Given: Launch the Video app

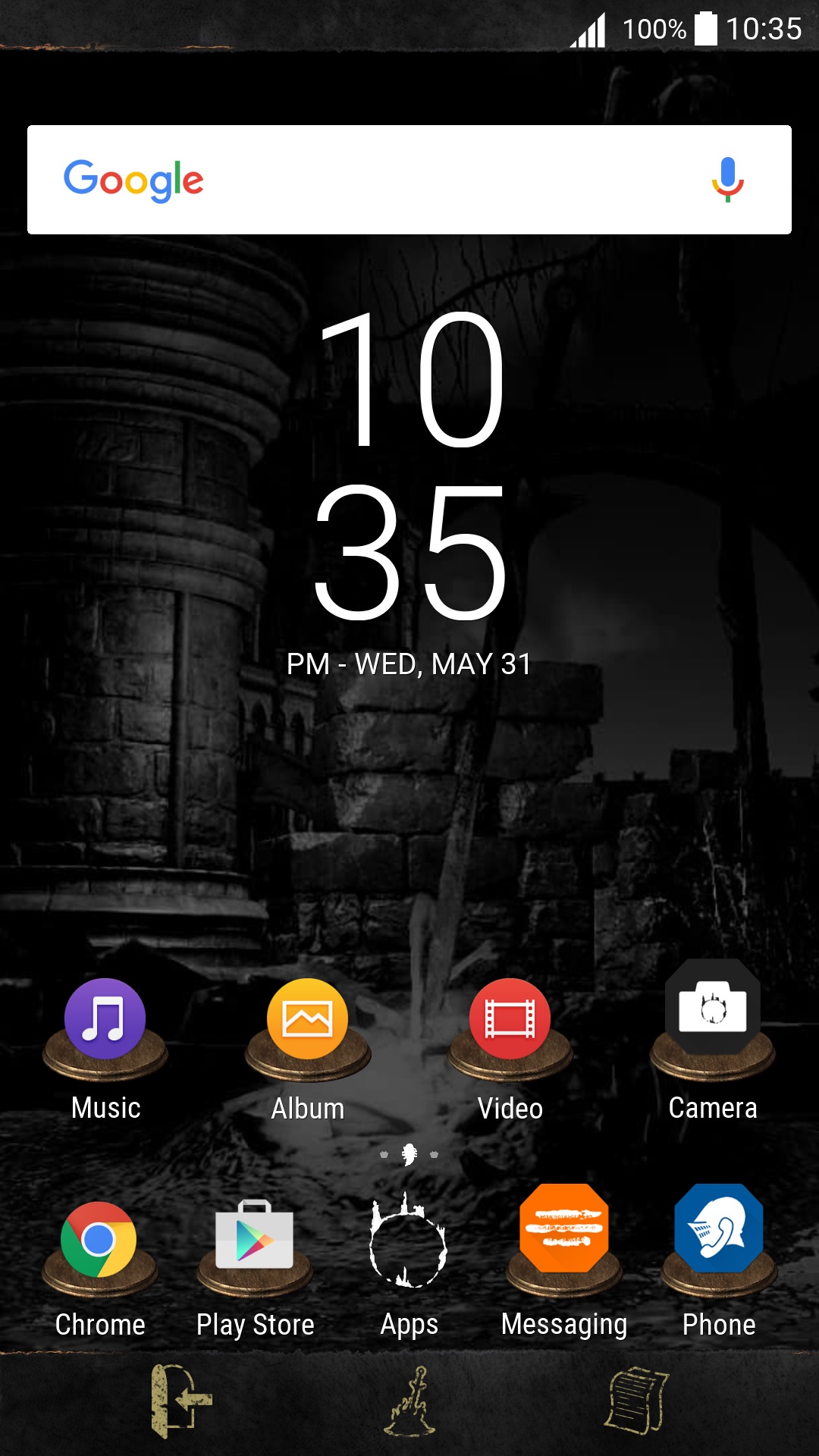Looking at the screenshot, I should (x=510, y=1020).
